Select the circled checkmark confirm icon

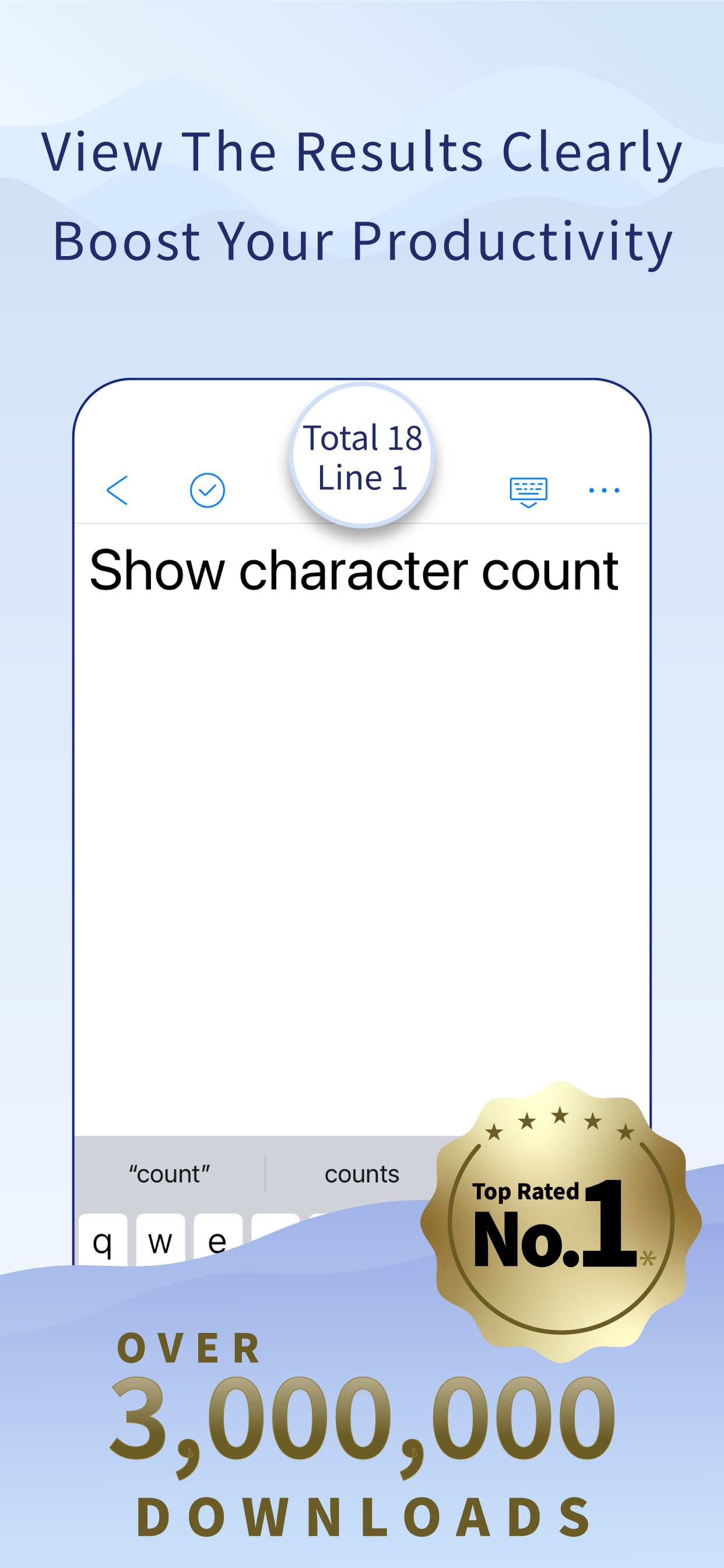click(207, 489)
